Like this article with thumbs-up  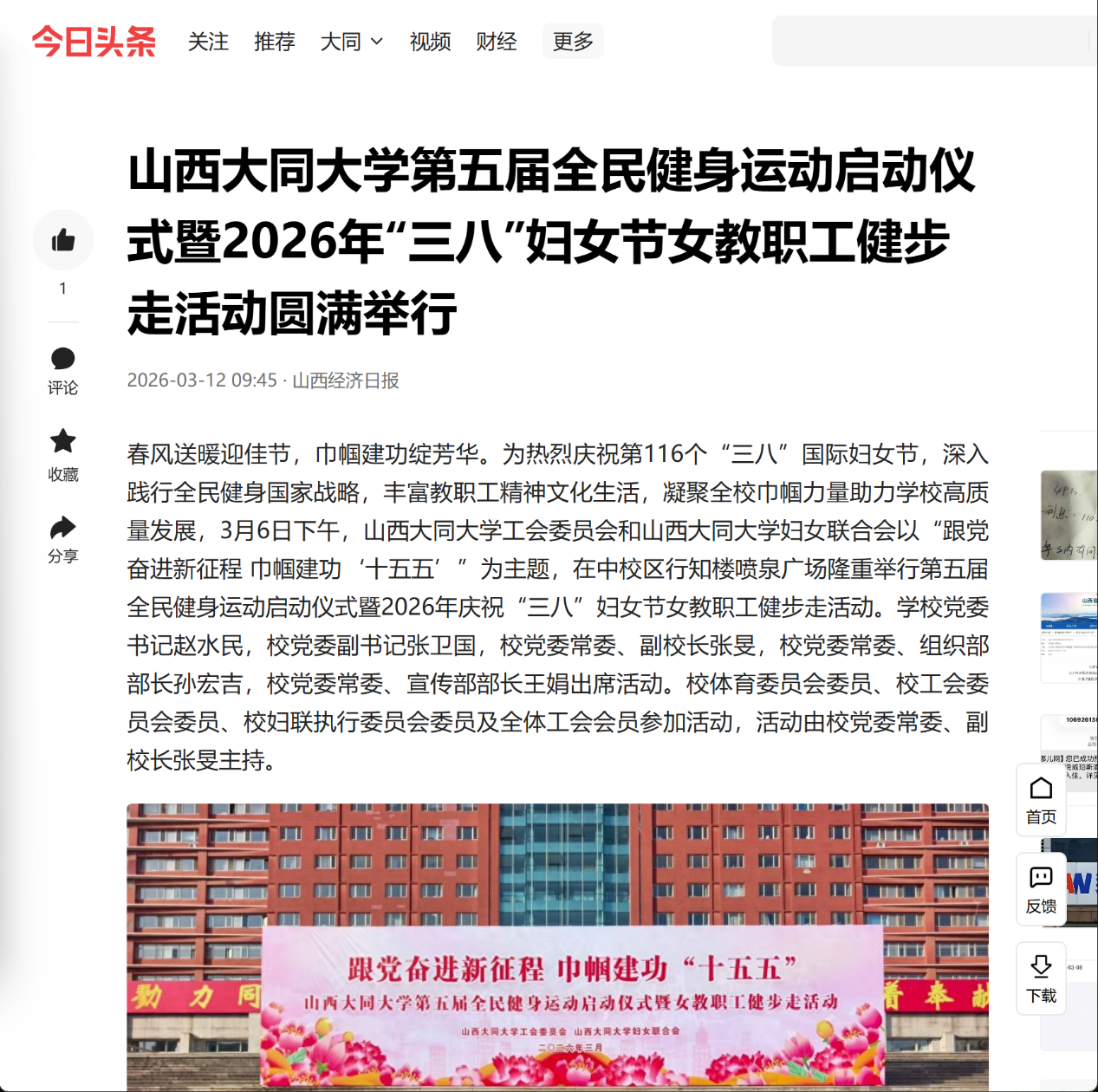(x=63, y=240)
